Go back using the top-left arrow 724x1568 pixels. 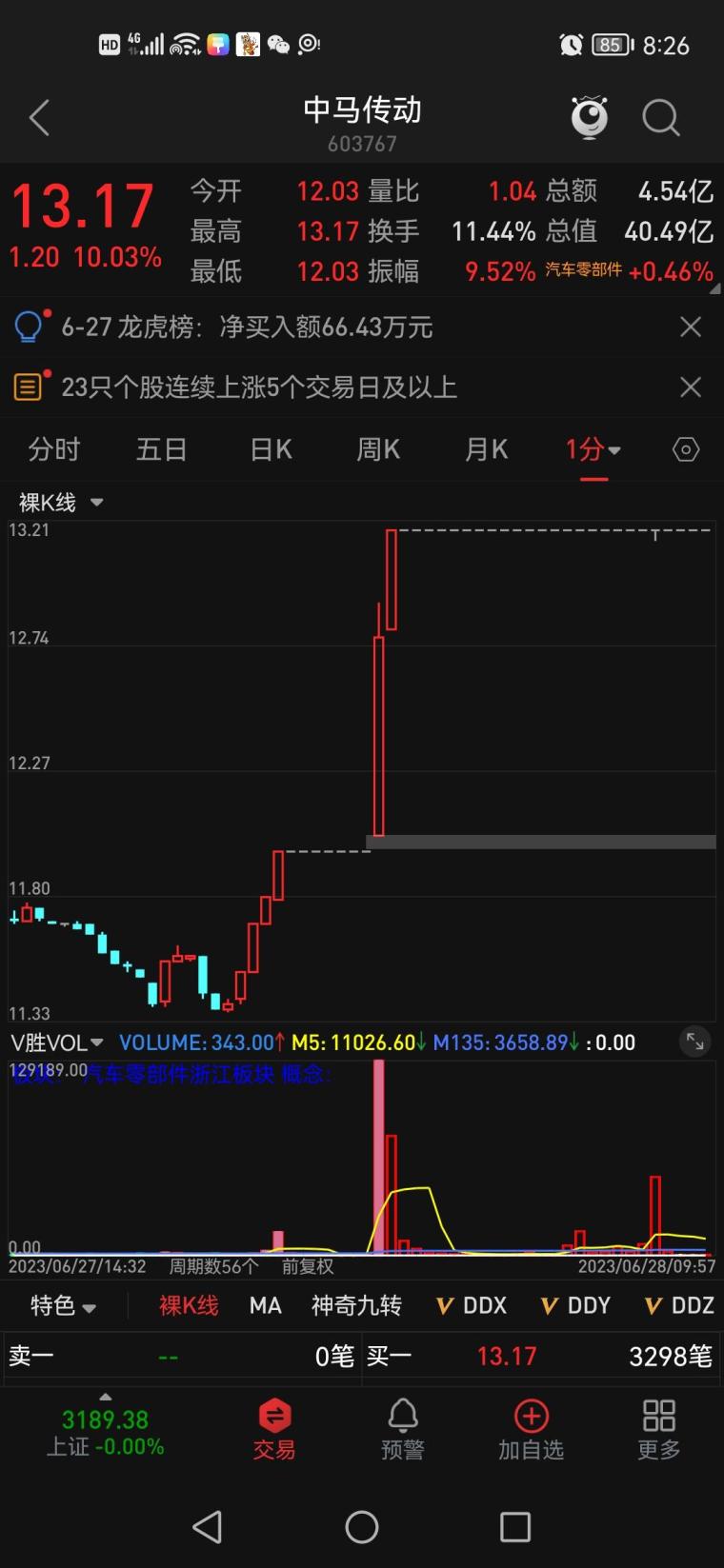click(39, 118)
